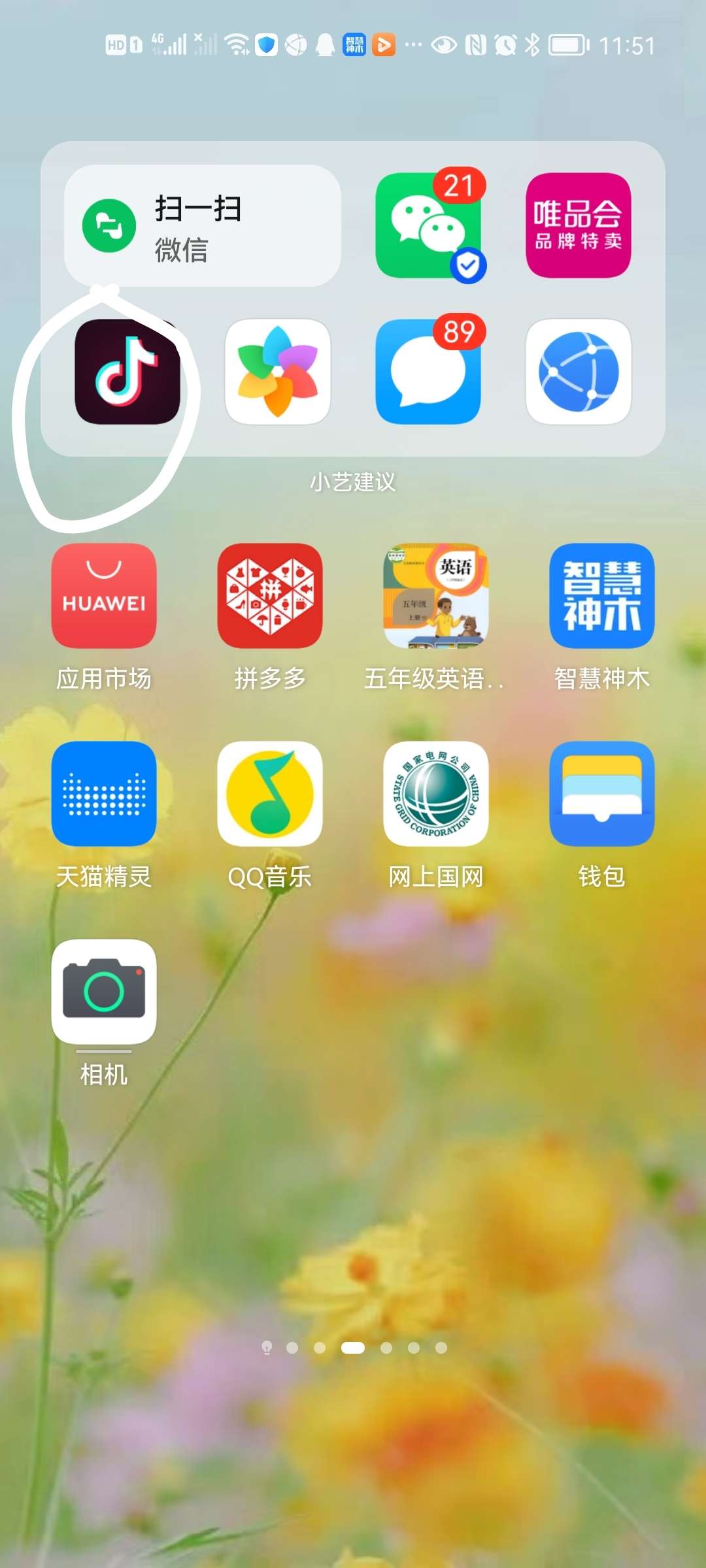Launch QQ音乐 music app
The image size is (706, 1568).
tap(270, 794)
